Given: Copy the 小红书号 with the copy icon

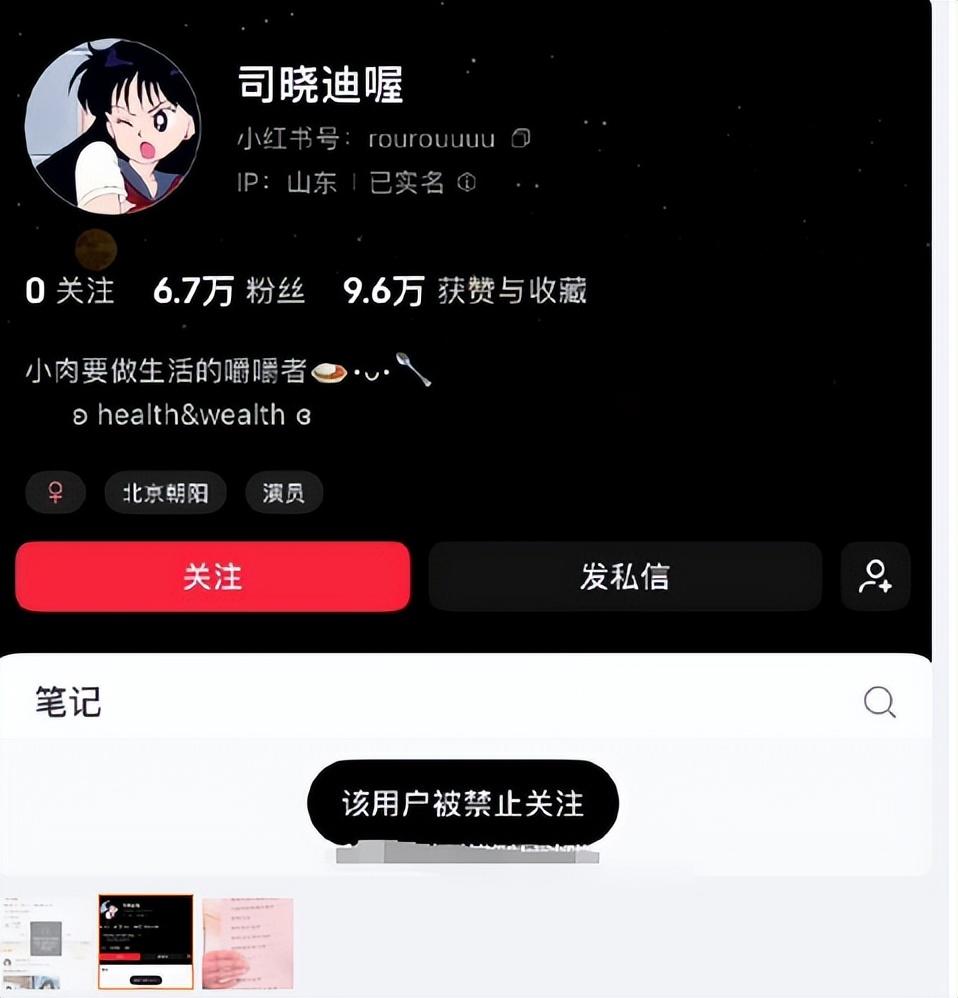Looking at the screenshot, I should coord(521,138).
